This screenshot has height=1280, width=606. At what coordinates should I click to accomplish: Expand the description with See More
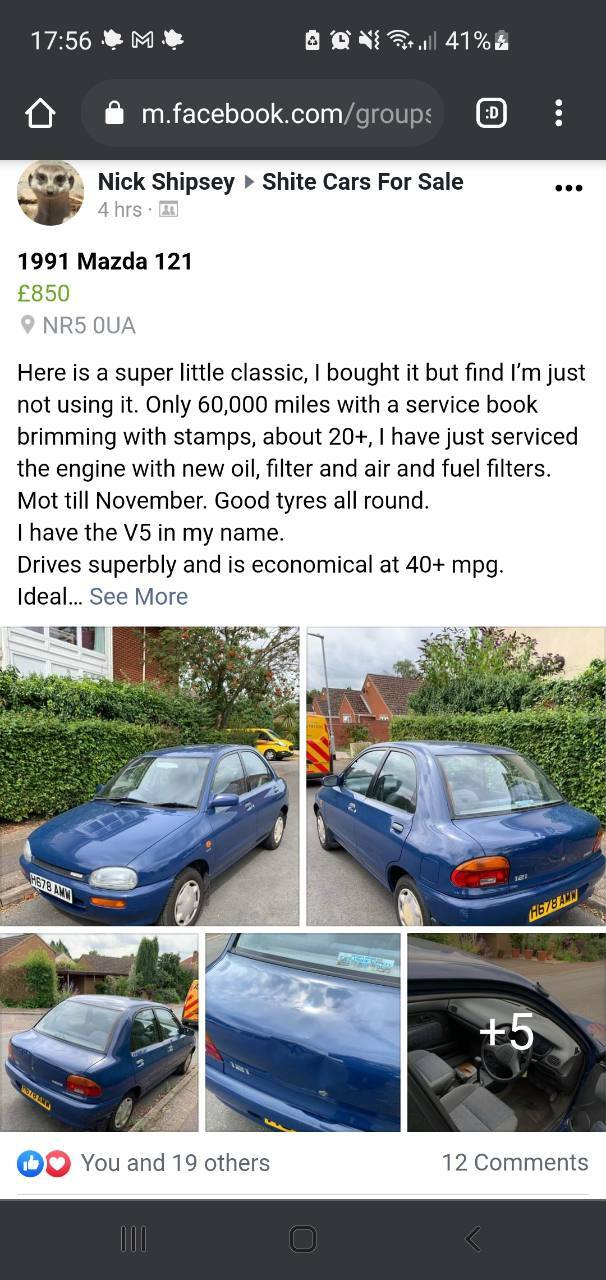pos(138,597)
